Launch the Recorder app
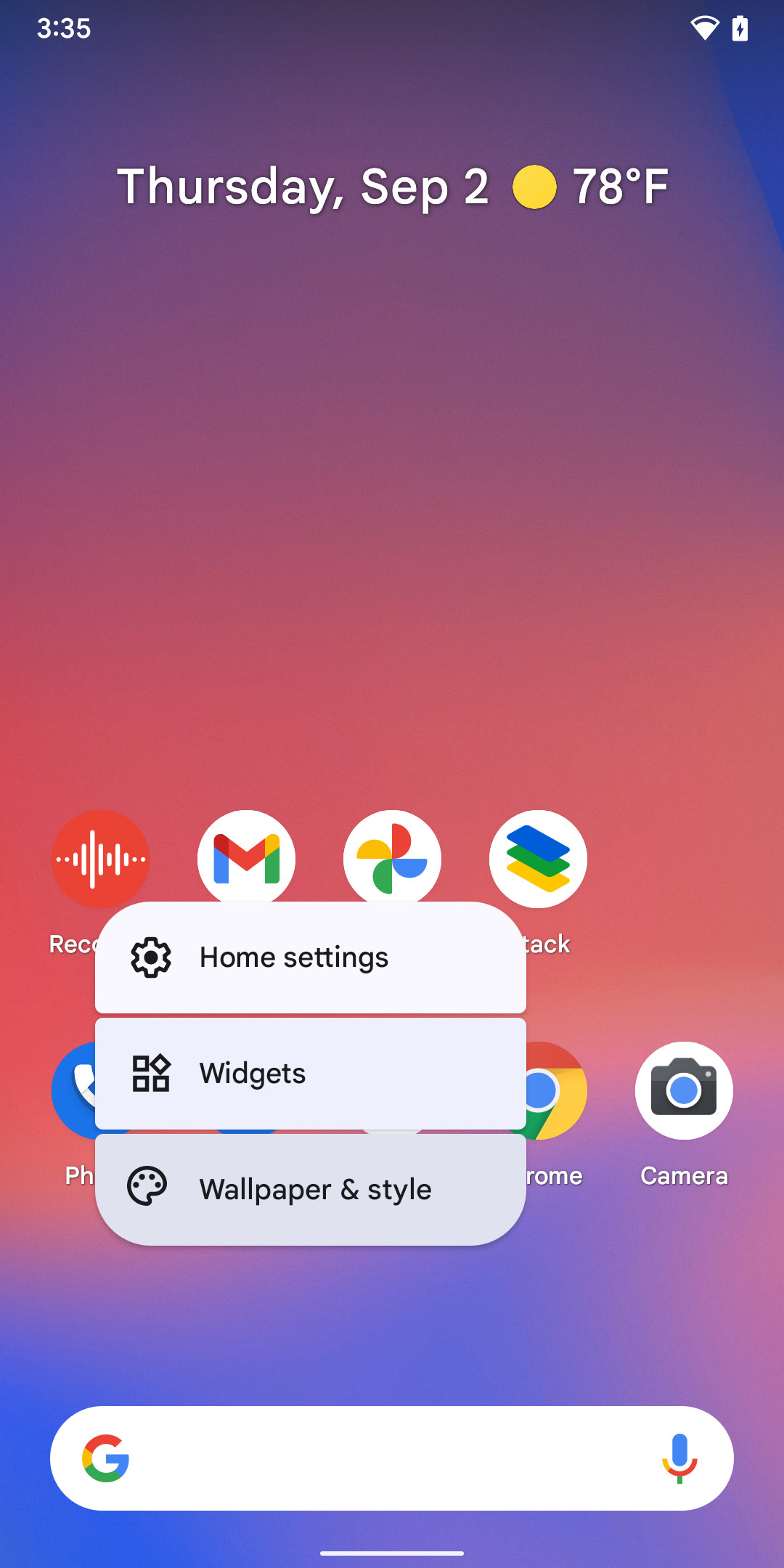The height and width of the screenshot is (1568, 784). click(100, 858)
